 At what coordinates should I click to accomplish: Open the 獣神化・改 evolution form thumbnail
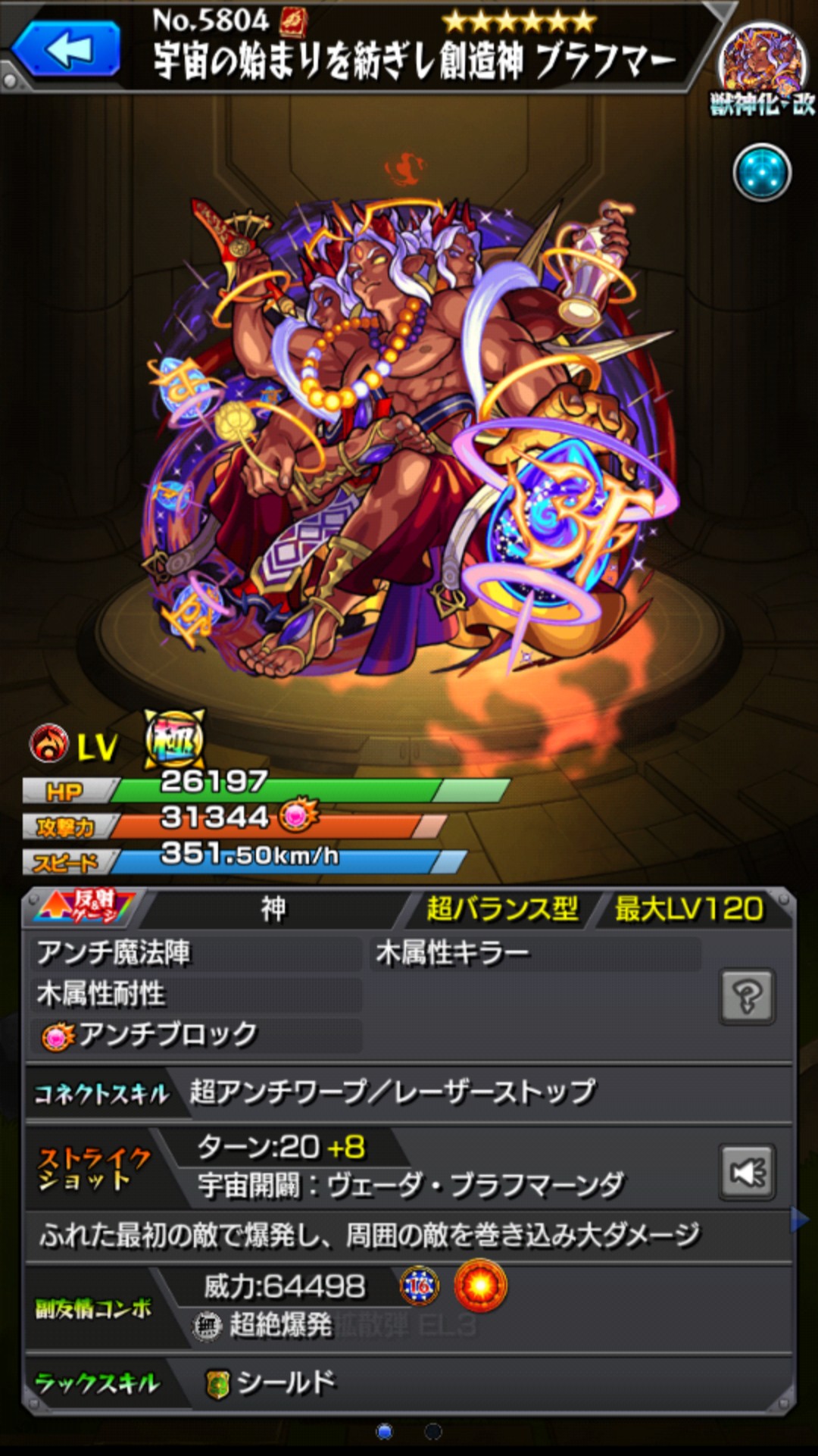pyautogui.click(x=763, y=67)
